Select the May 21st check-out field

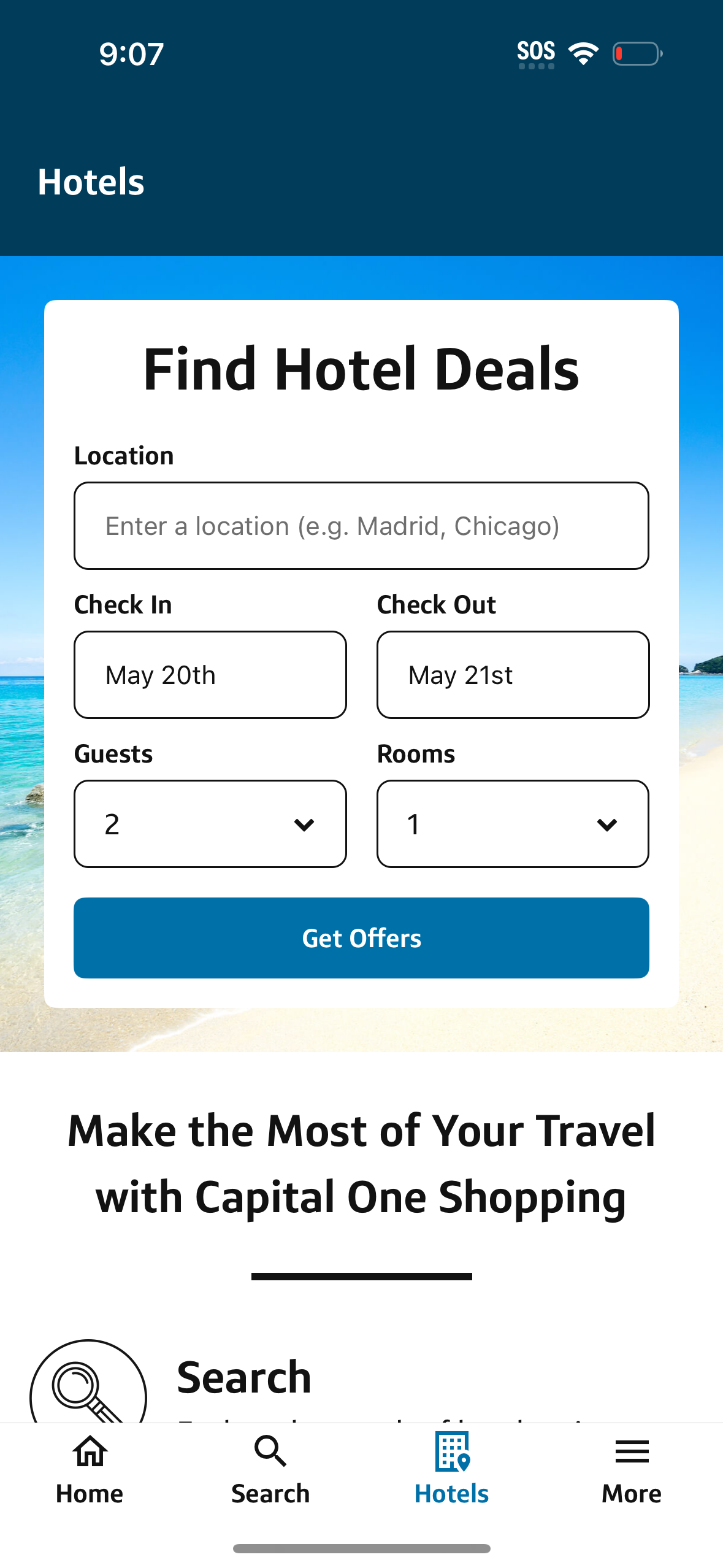513,675
